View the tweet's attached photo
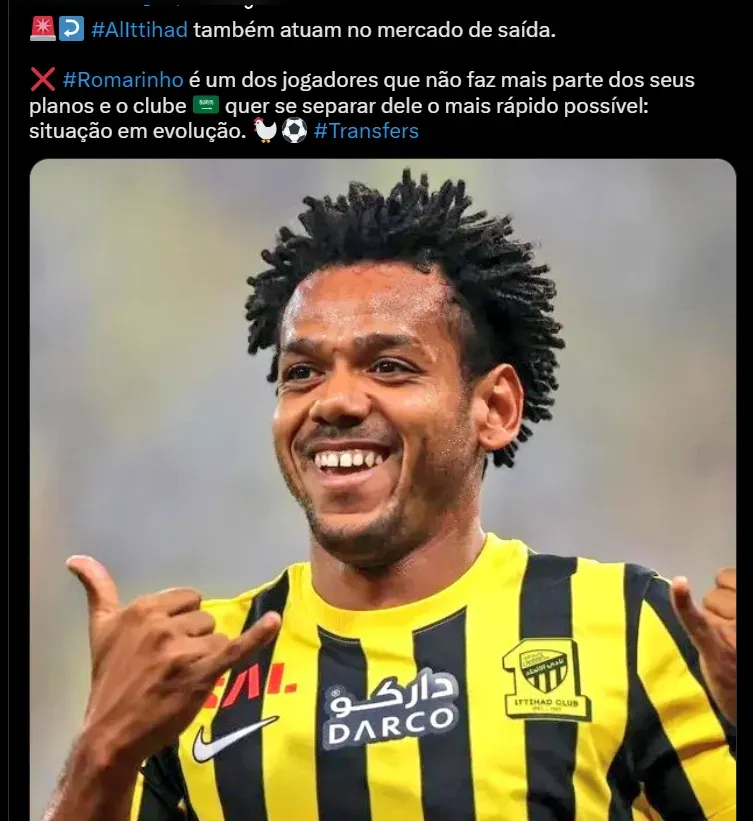 tap(383, 490)
